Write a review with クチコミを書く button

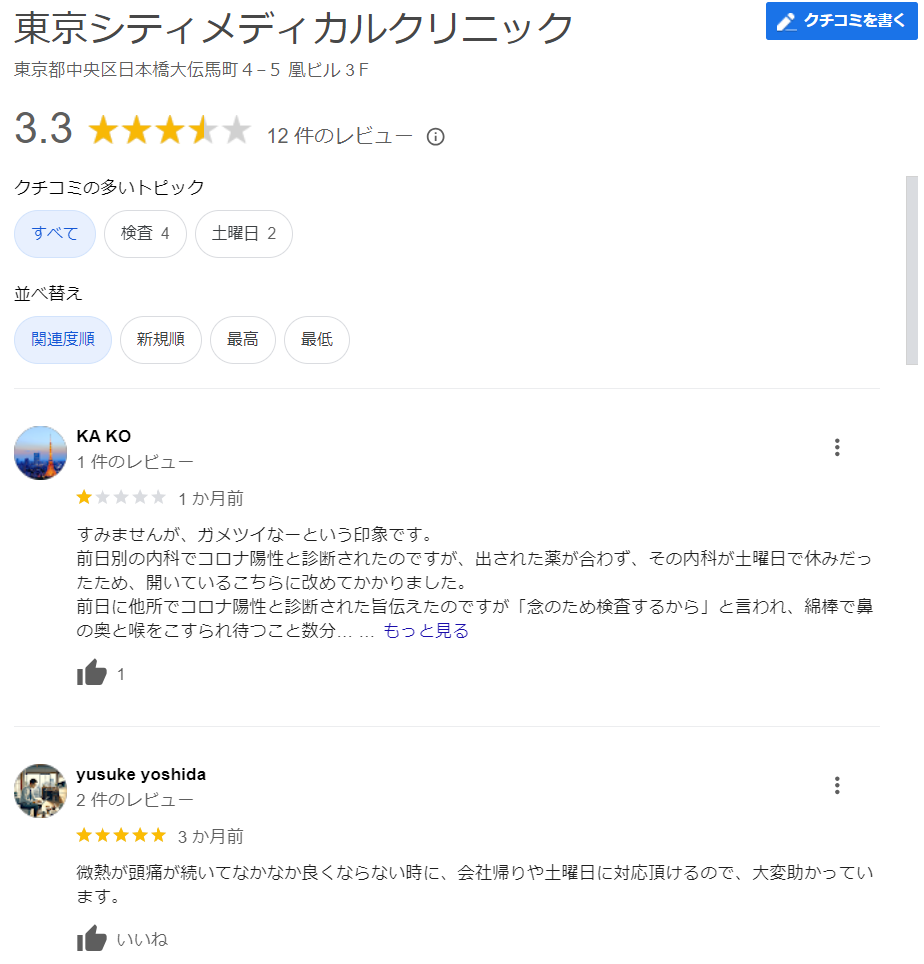pyautogui.click(x=841, y=21)
